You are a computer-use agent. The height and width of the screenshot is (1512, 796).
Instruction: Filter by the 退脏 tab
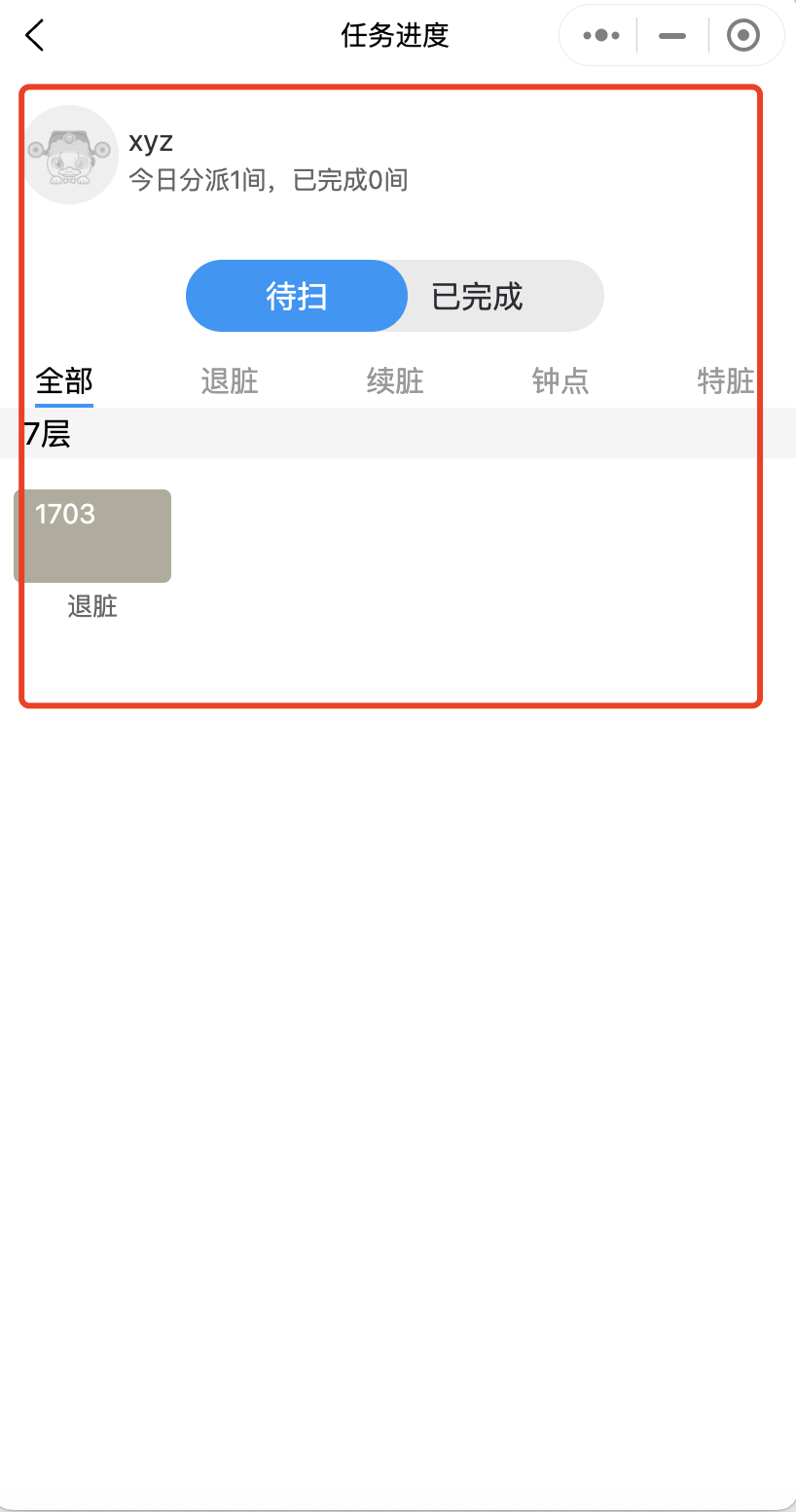[x=230, y=381]
